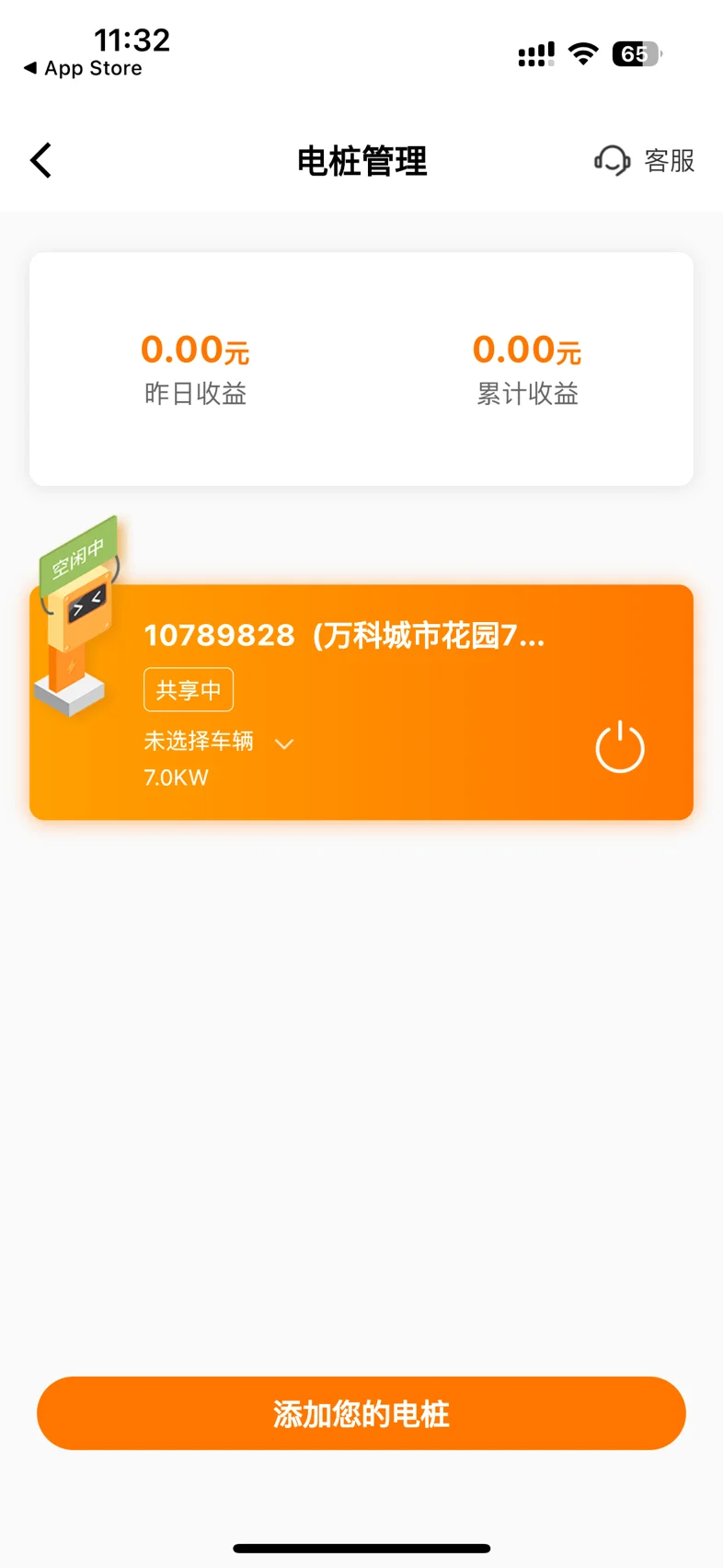
Task: Return to App Store via status bar link
Action: [x=83, y=69]
